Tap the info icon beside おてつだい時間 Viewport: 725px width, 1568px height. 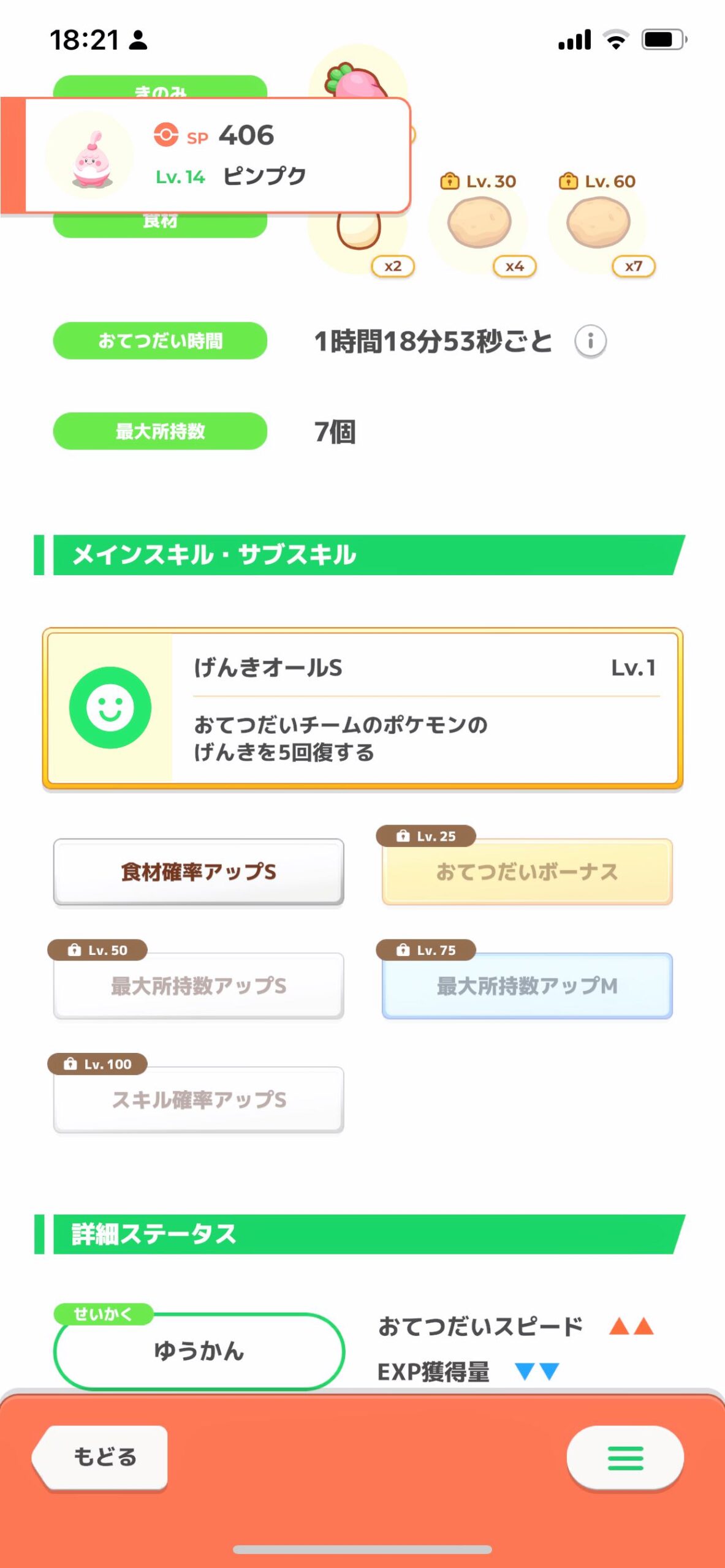coord(590,341)
